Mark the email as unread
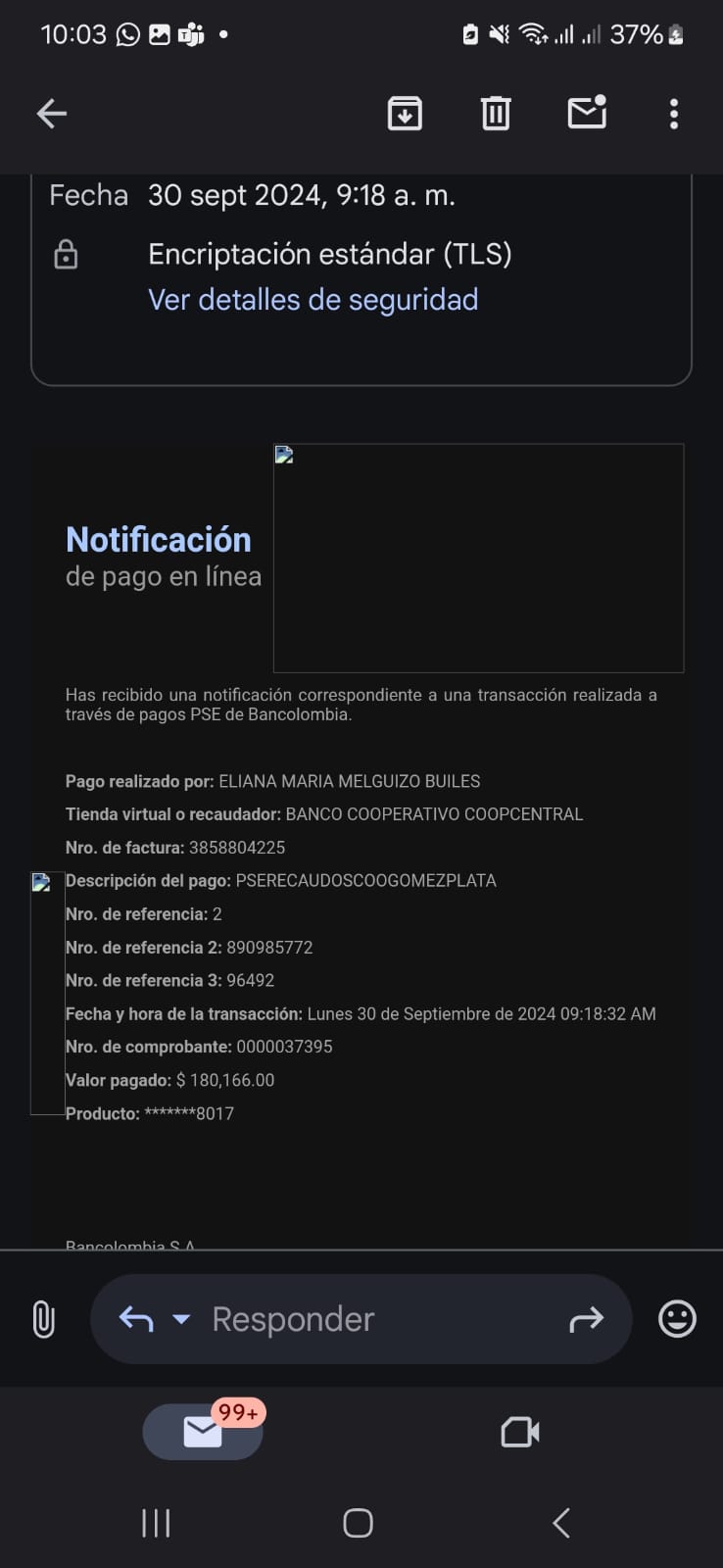 [x=587, y=114]
